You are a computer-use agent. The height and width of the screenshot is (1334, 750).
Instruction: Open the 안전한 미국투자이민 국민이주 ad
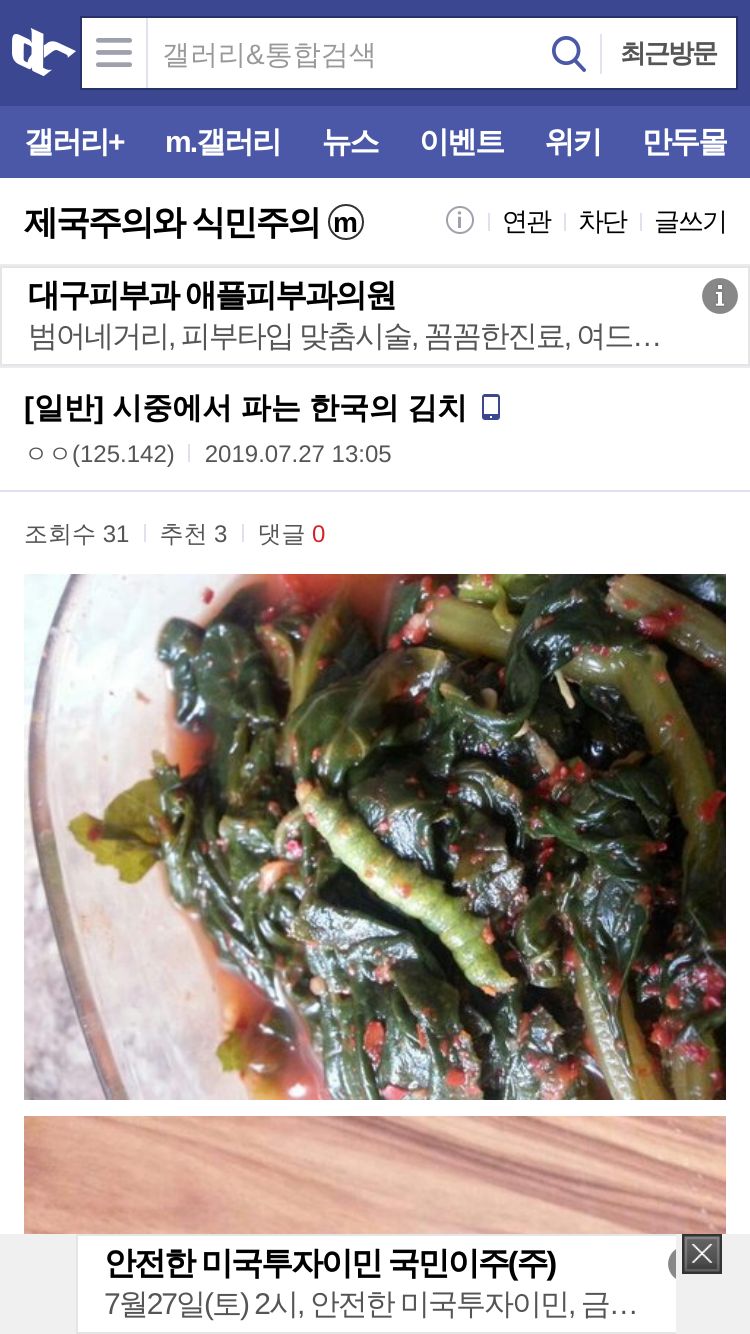click(376, 1284)
